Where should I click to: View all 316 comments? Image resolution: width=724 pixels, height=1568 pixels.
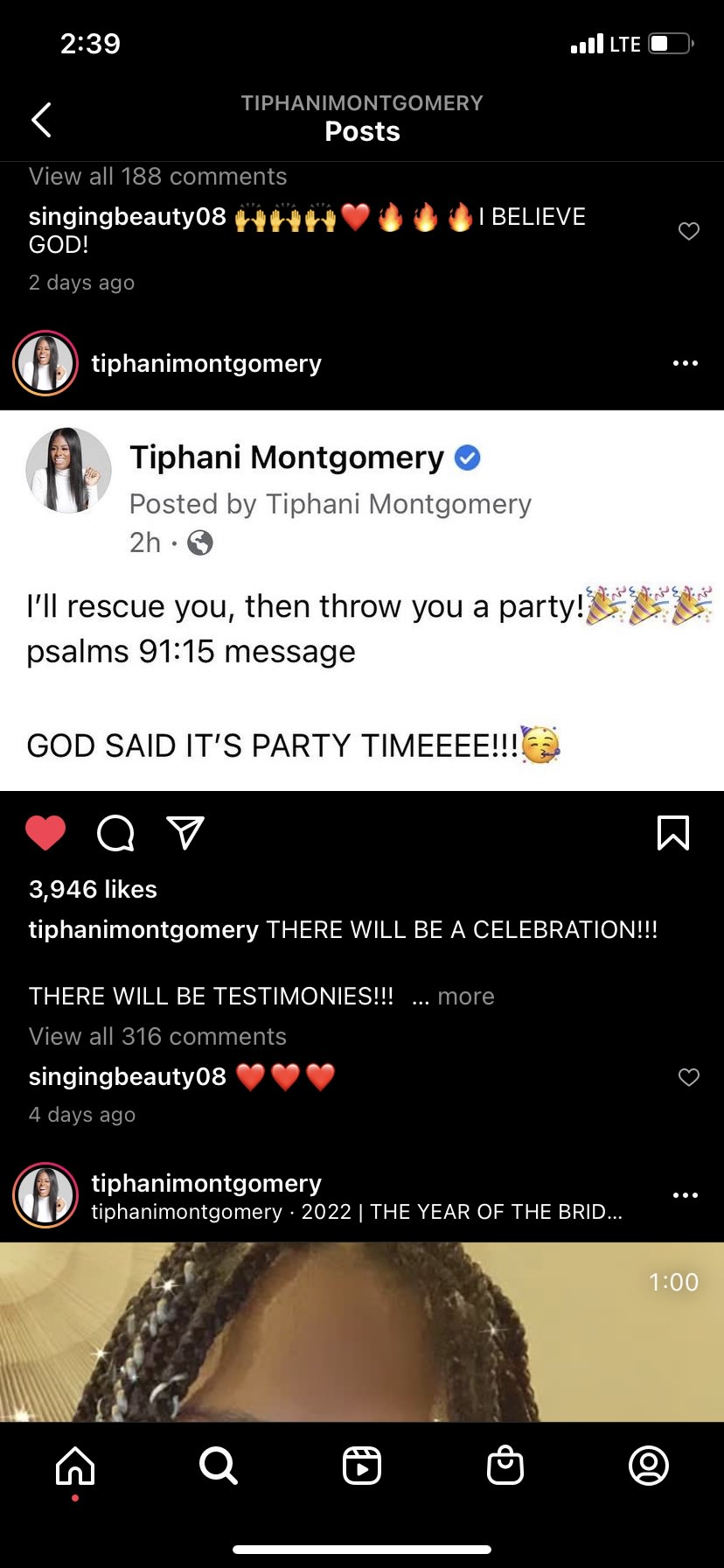point(157,1037)
